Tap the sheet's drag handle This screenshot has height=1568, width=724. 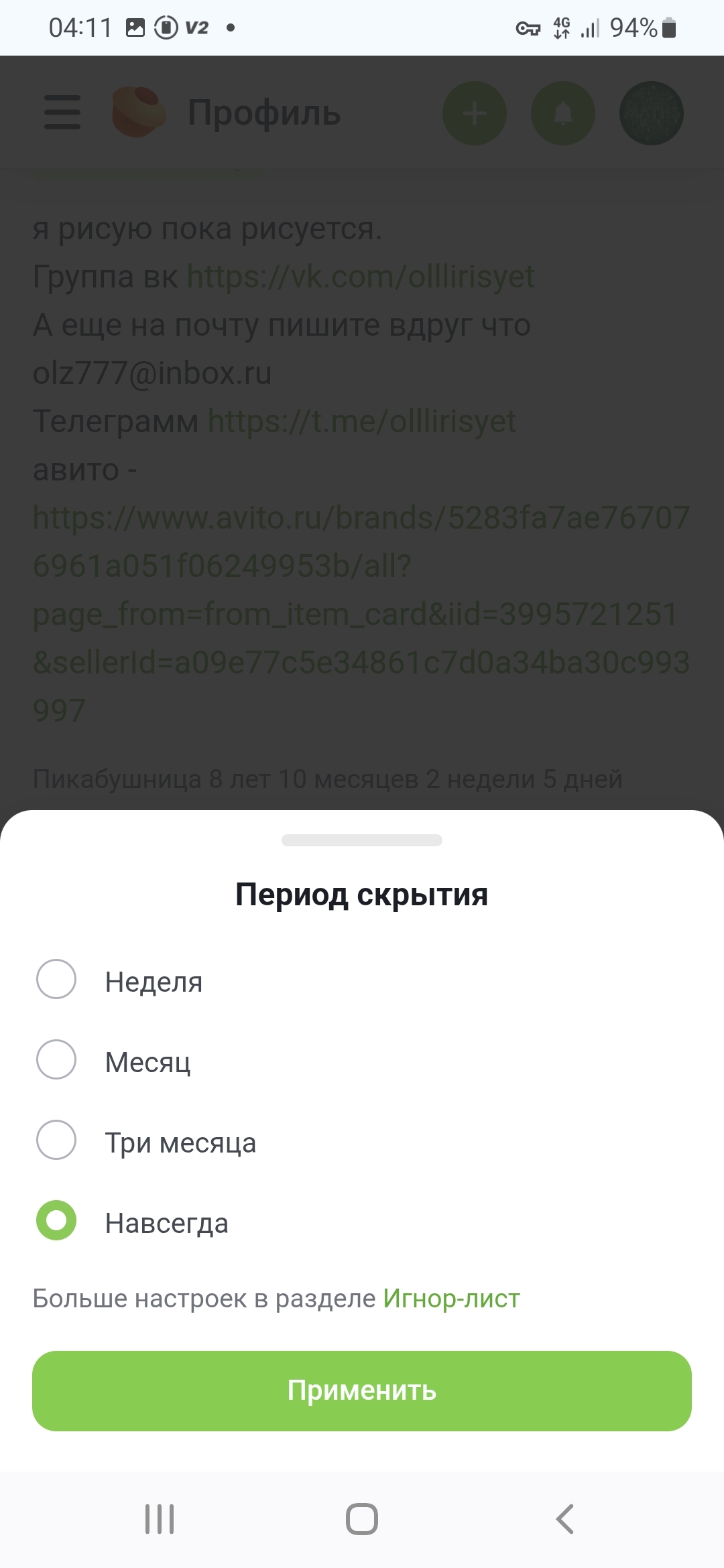click(362, 840)
